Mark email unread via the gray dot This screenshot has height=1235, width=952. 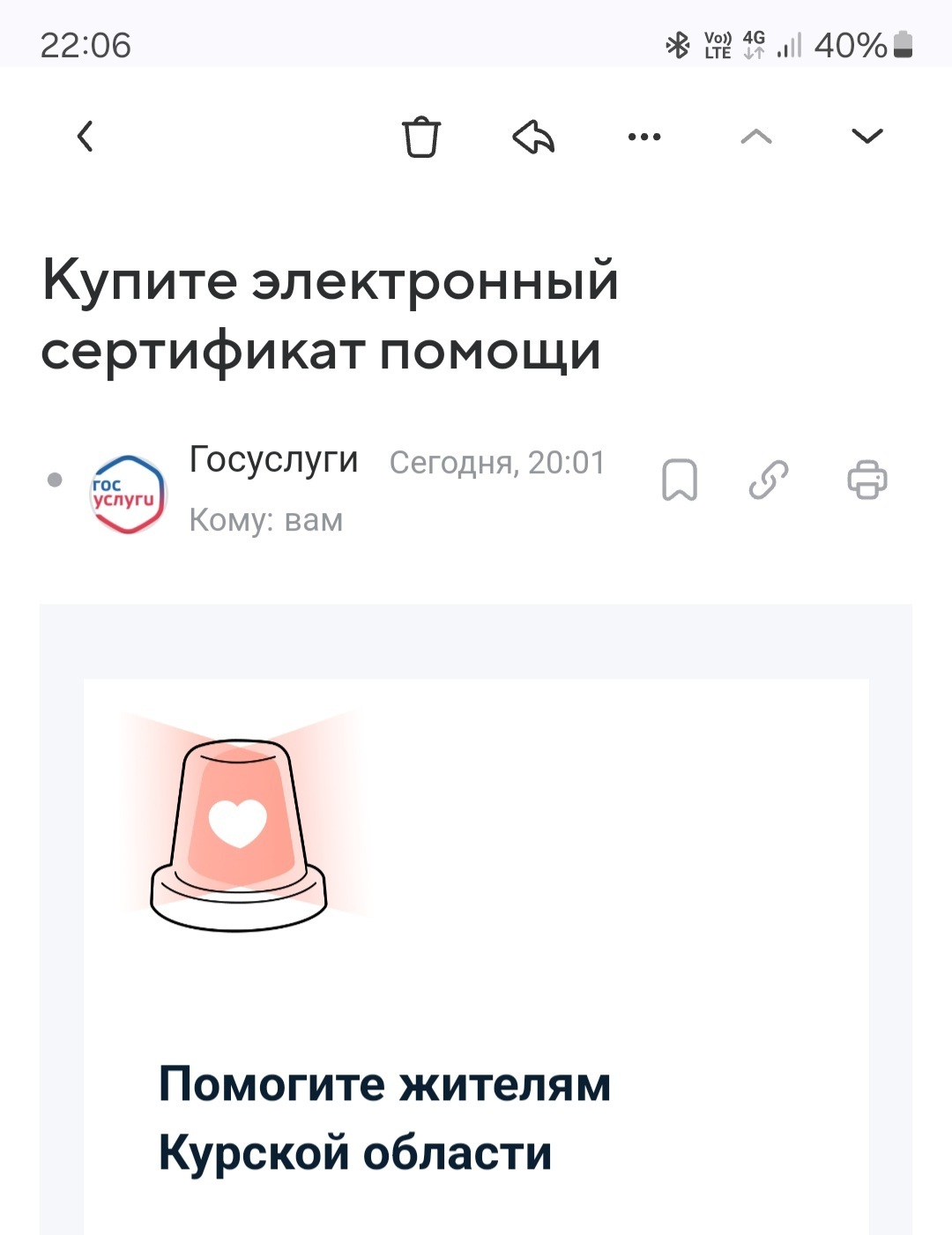tap(55, 480)
